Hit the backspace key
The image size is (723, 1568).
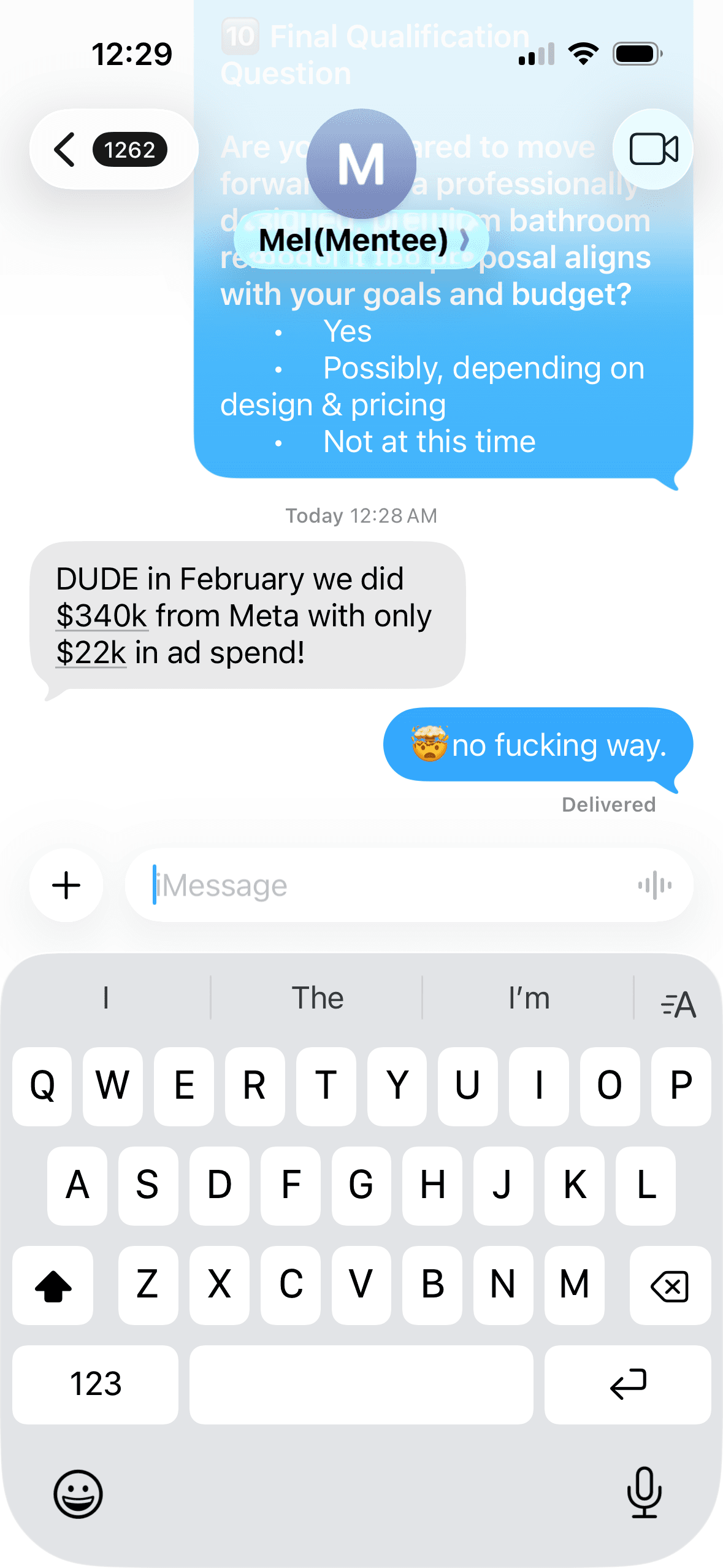(670, 1285)
